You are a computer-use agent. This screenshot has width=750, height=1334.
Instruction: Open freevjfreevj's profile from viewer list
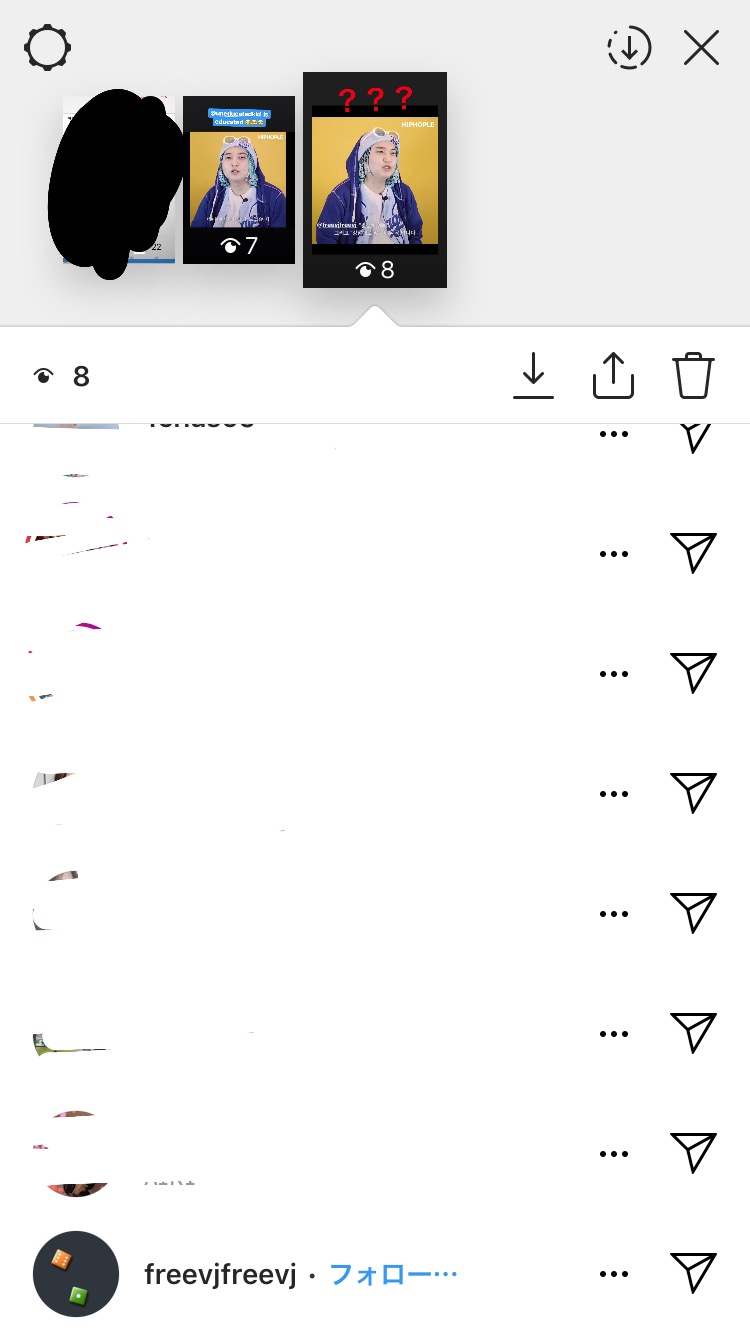(220, 1275)
